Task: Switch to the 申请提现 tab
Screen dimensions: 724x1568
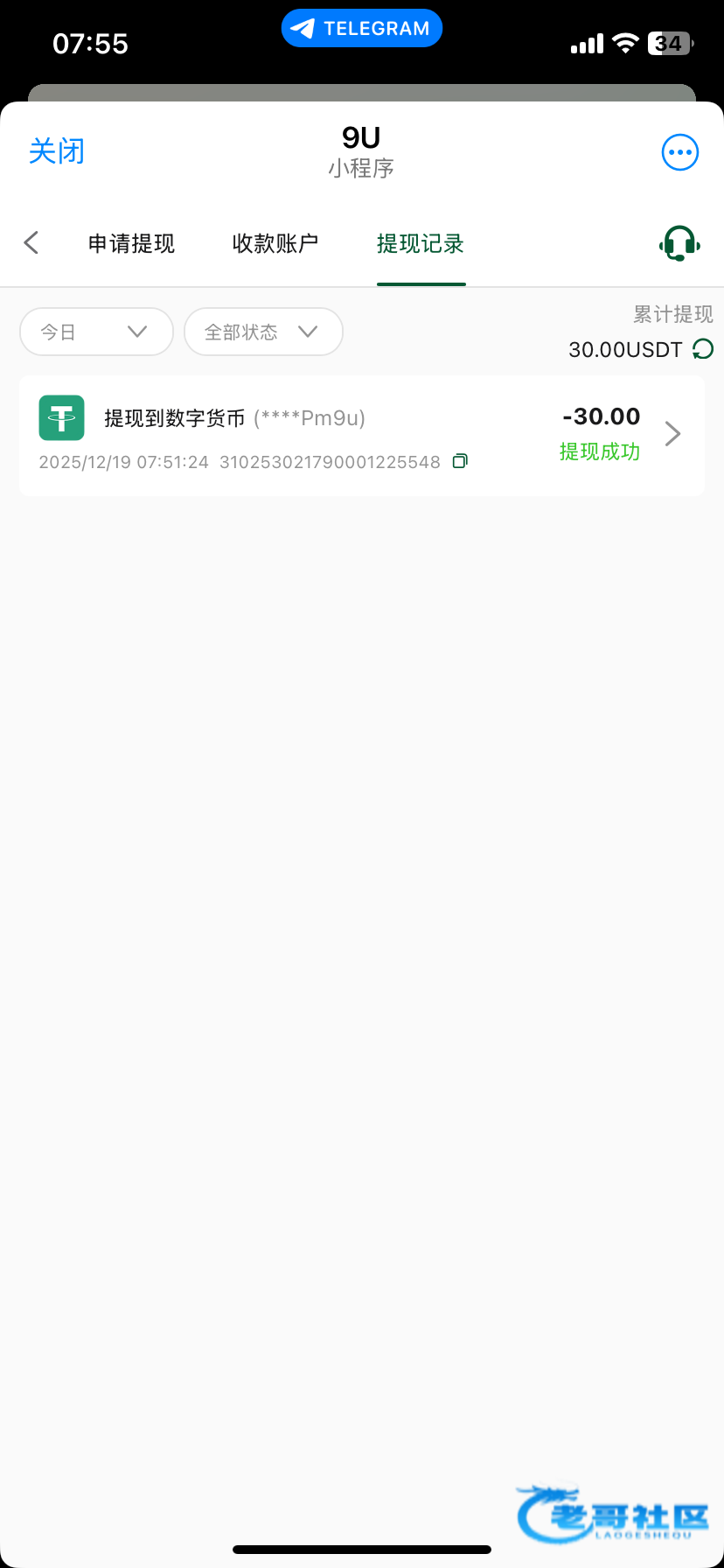Action: click(x=131, y=243)
